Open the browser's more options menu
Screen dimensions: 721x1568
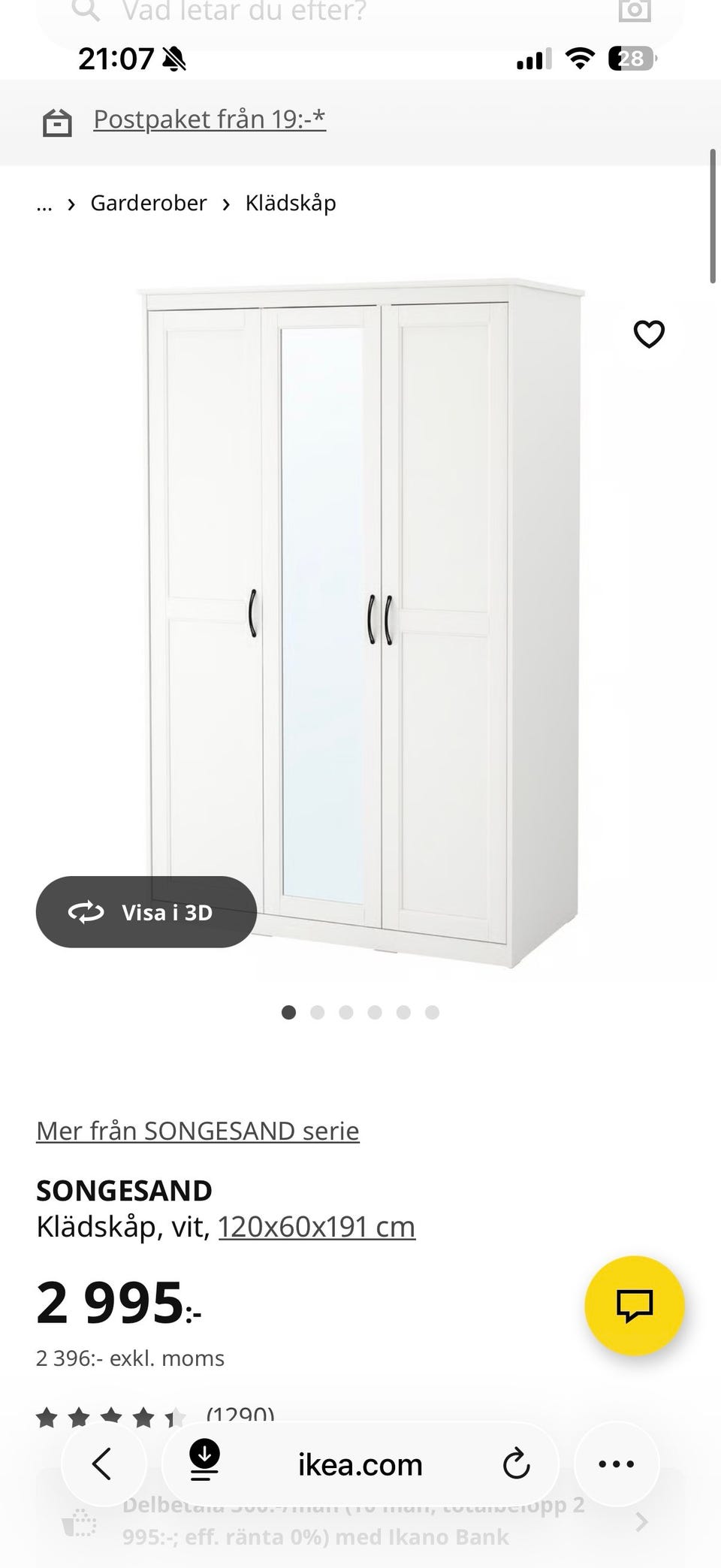click(x=617, y=1464)
